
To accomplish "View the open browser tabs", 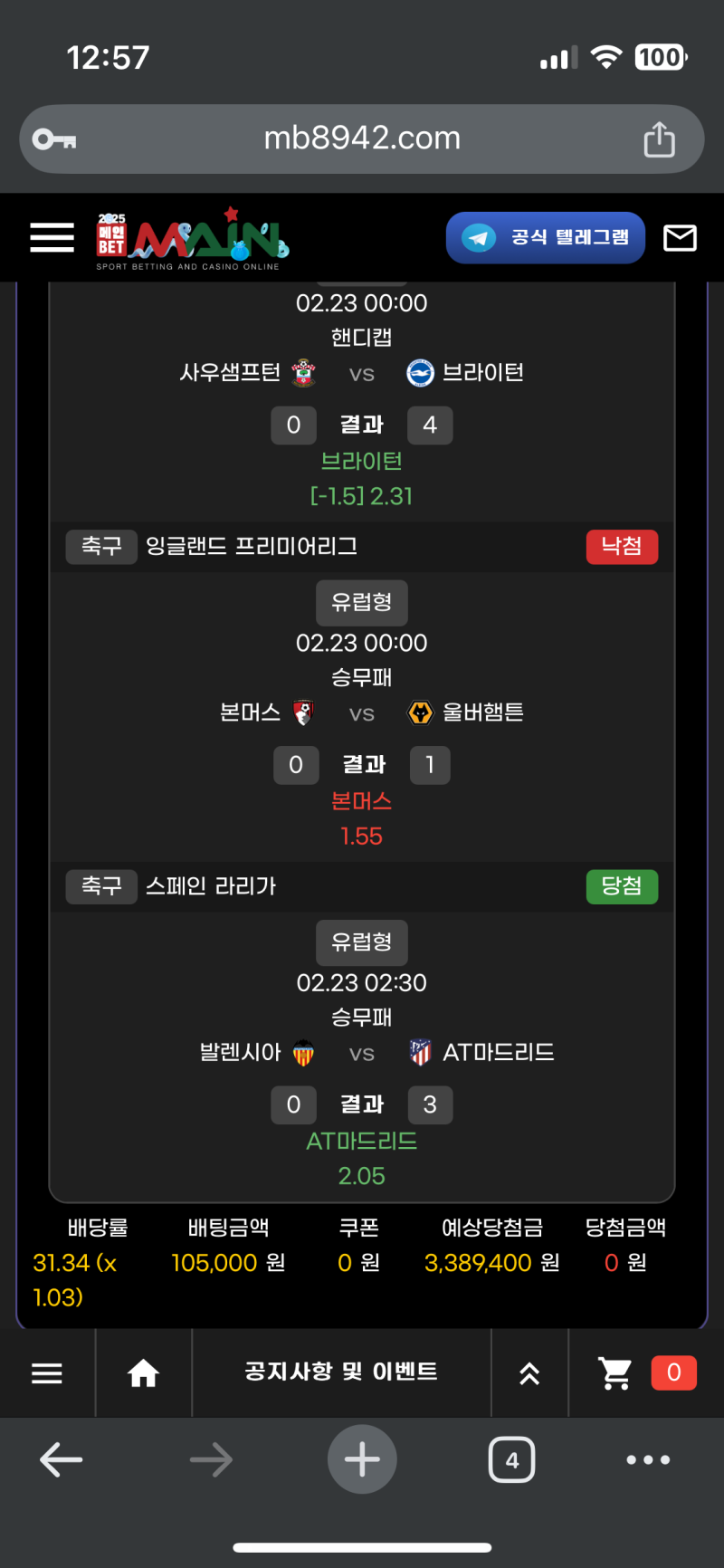I will 511,1459.
